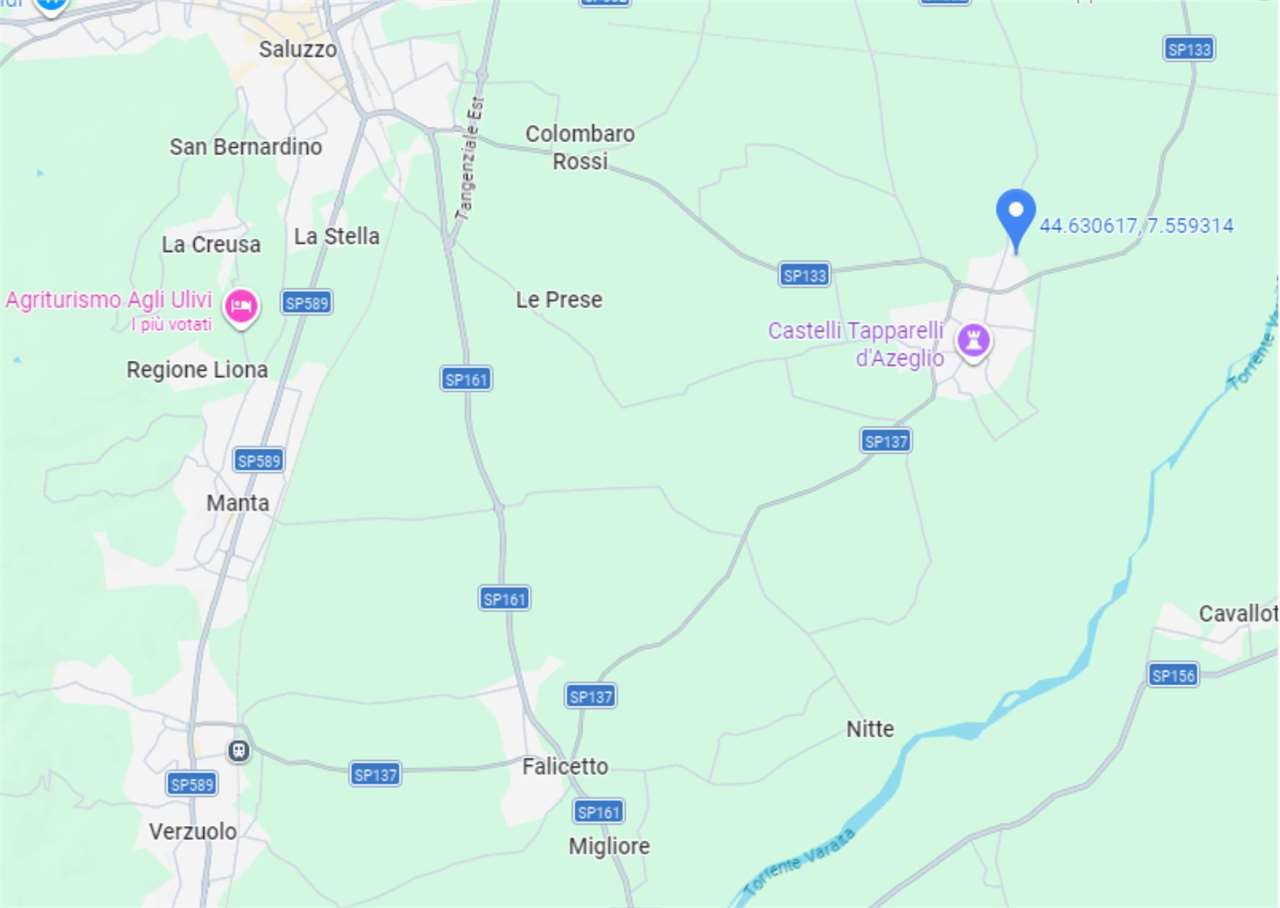Select the Agriturismo Agli Ulivi hotel marker
1280x908 pixels.
coord(240,306)
